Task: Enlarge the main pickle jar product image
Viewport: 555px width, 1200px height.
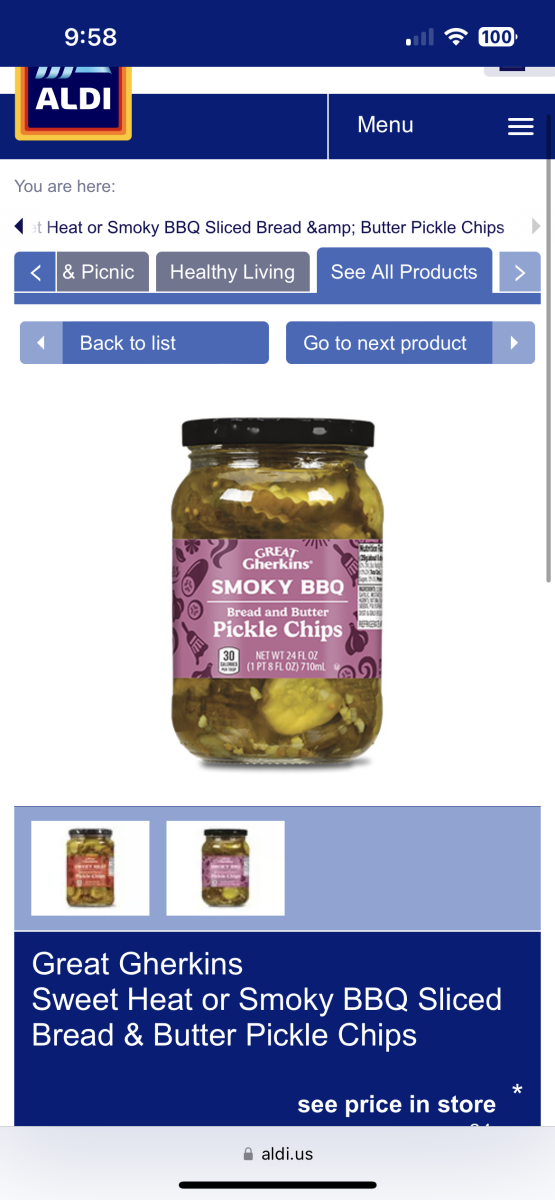Action: point(277,593)
